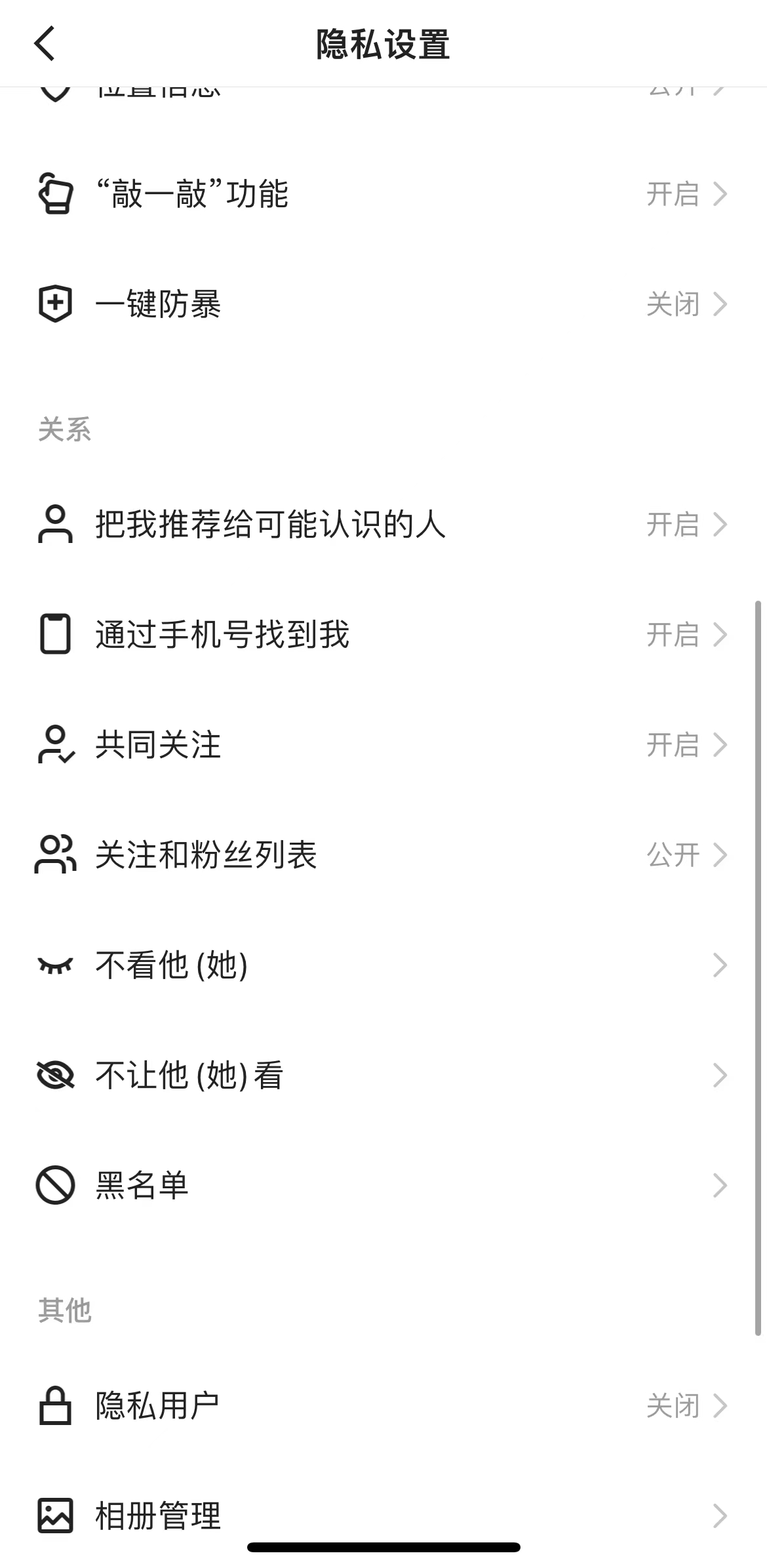Disable 通过手机号找到我
This screenshot has height=1568, width=767.
672,635
